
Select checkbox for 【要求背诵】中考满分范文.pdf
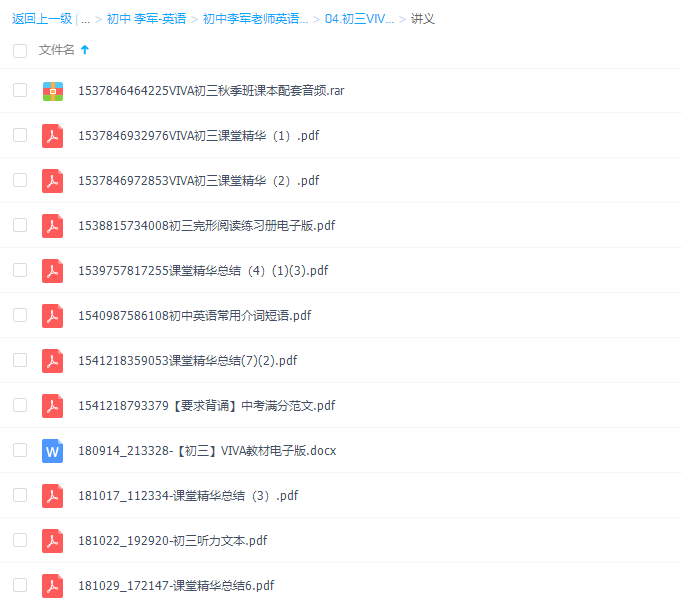(x=20, y=405)
